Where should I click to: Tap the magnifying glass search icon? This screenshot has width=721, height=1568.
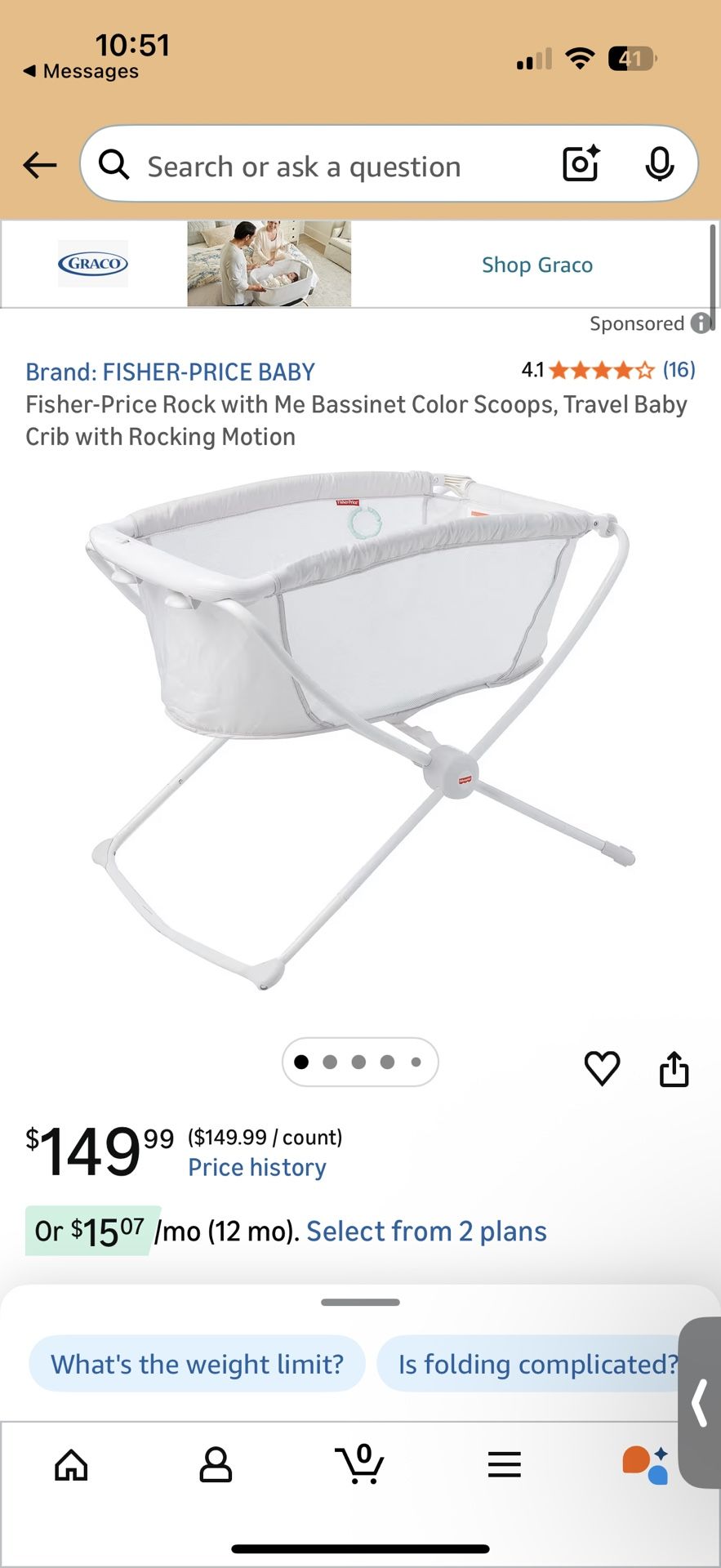114,164
